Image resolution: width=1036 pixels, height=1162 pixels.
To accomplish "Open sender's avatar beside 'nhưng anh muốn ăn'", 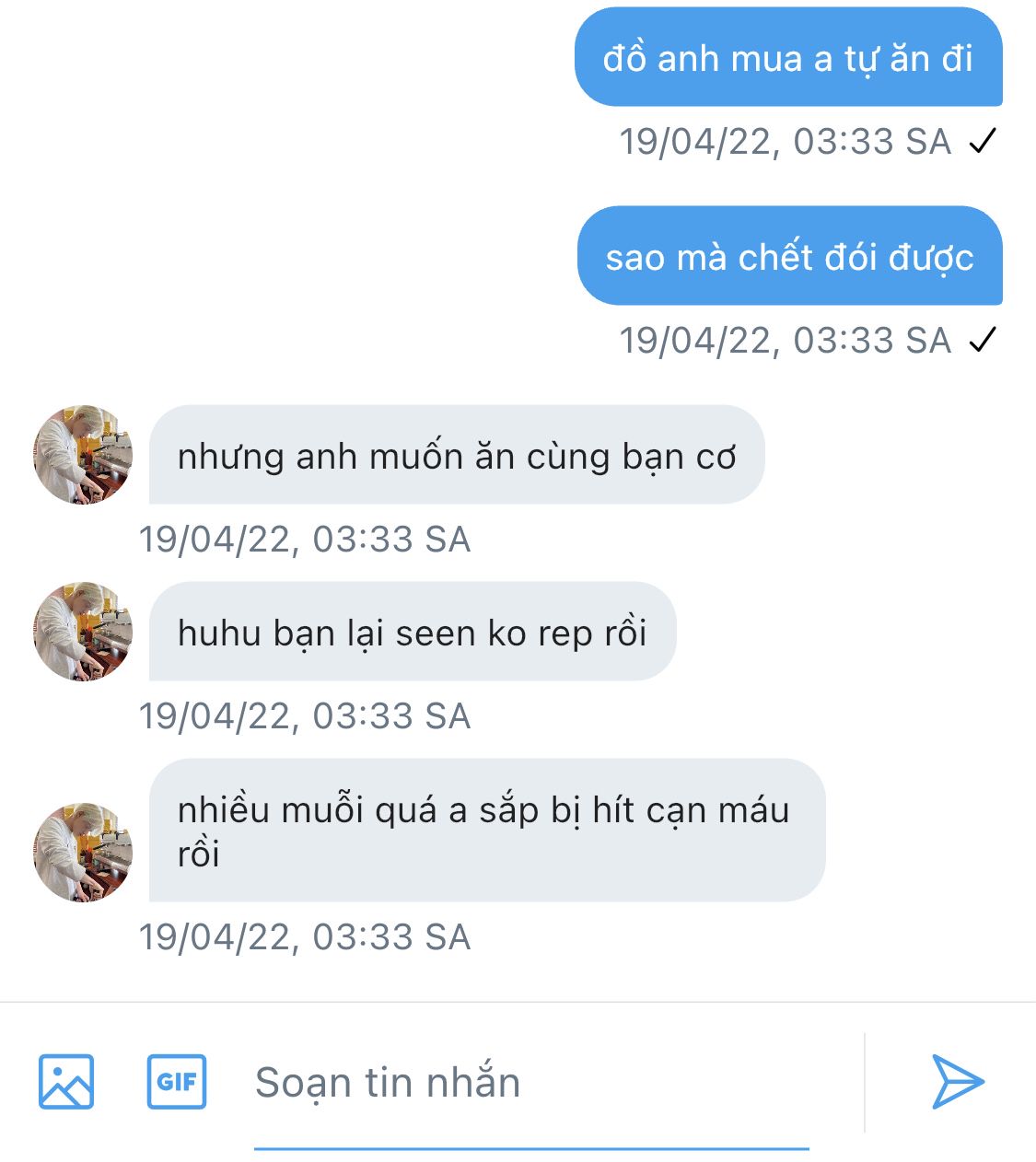I will 83,455.
